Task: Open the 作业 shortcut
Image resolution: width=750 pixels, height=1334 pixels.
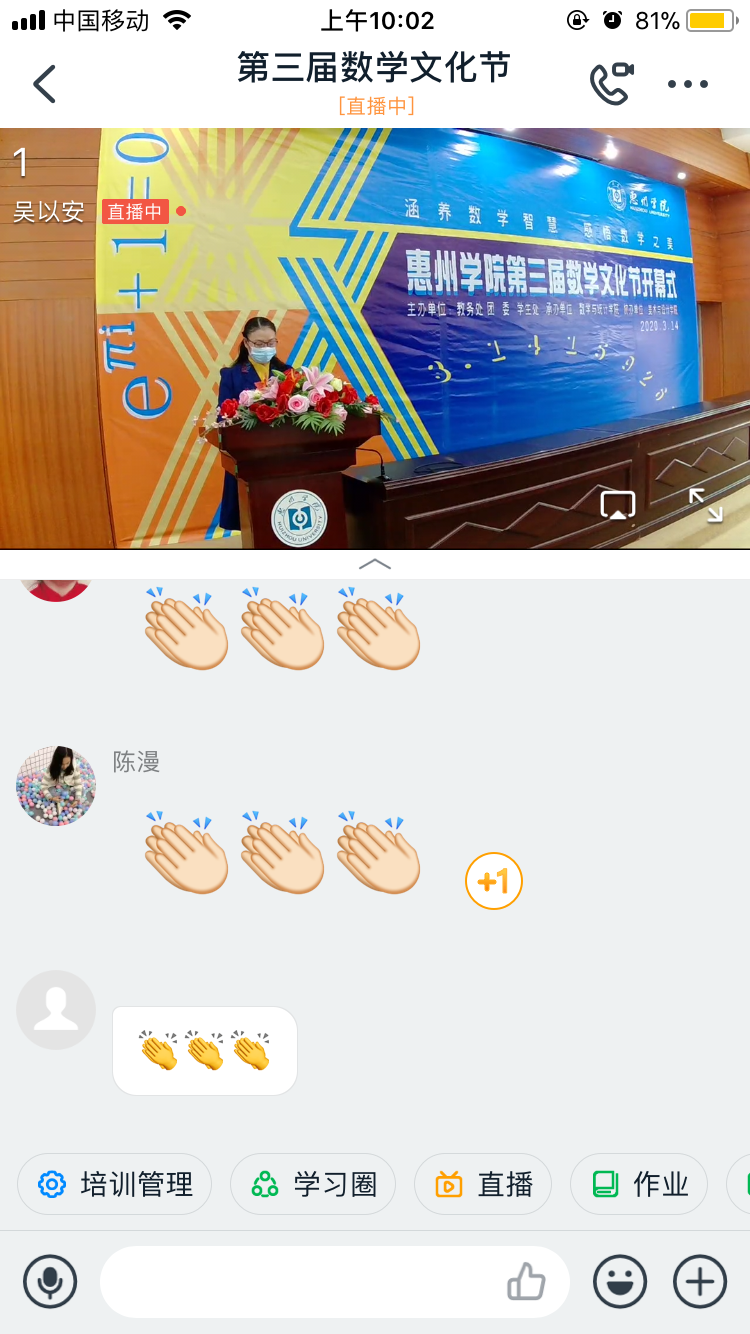Action: tap(639, 1184)
